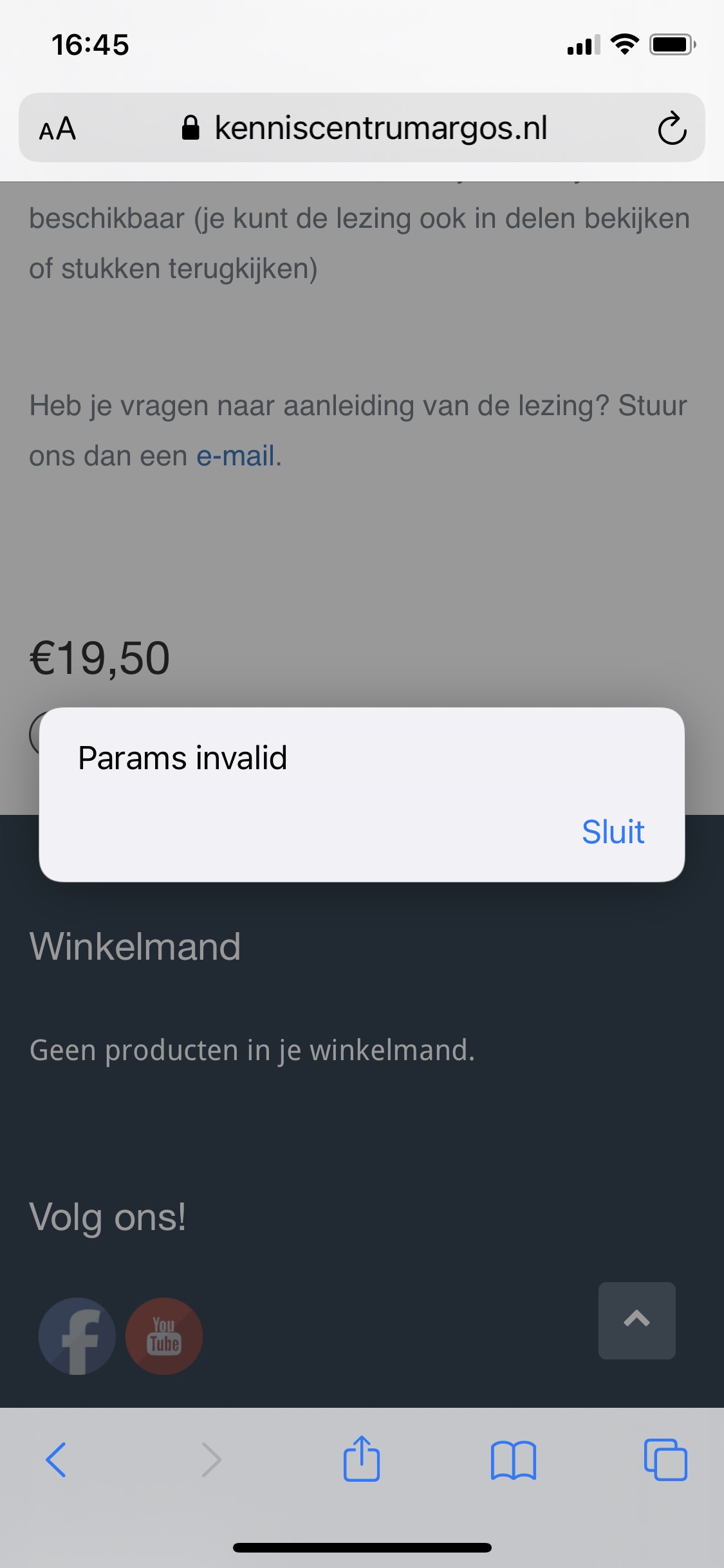
Task: Open the Bookmarks panel
Action: [x=515, y=1460]
